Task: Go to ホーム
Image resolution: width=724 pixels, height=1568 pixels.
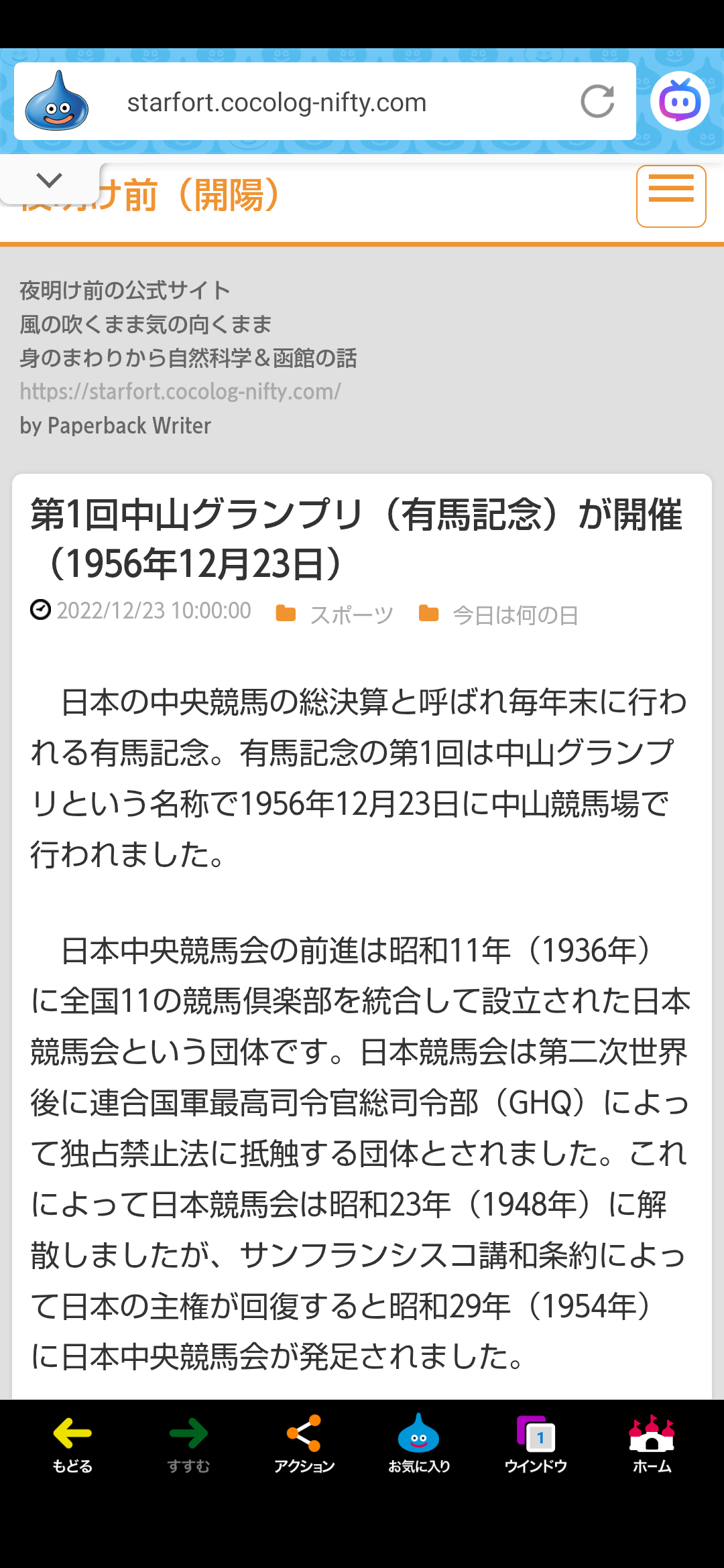Action: pyautogui.click(x=652, y=1444)
